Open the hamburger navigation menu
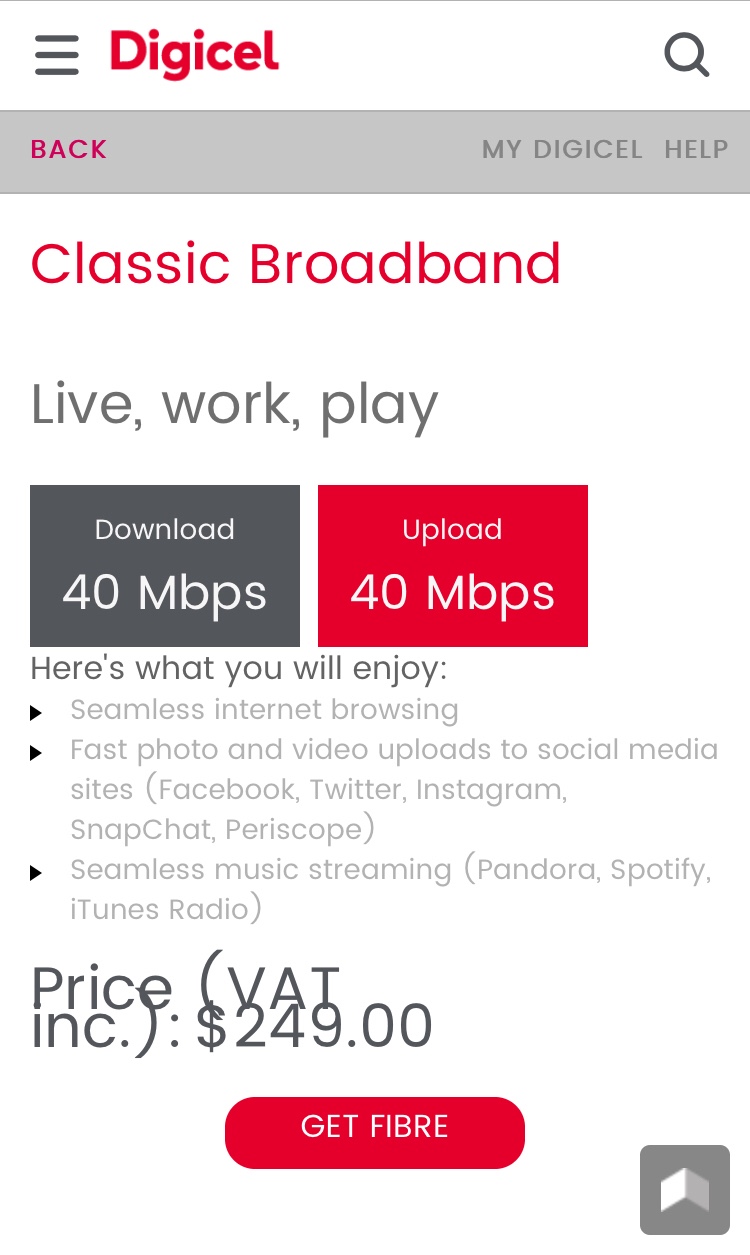Screen dimensions: 750x1255 (x=56, y=55)
